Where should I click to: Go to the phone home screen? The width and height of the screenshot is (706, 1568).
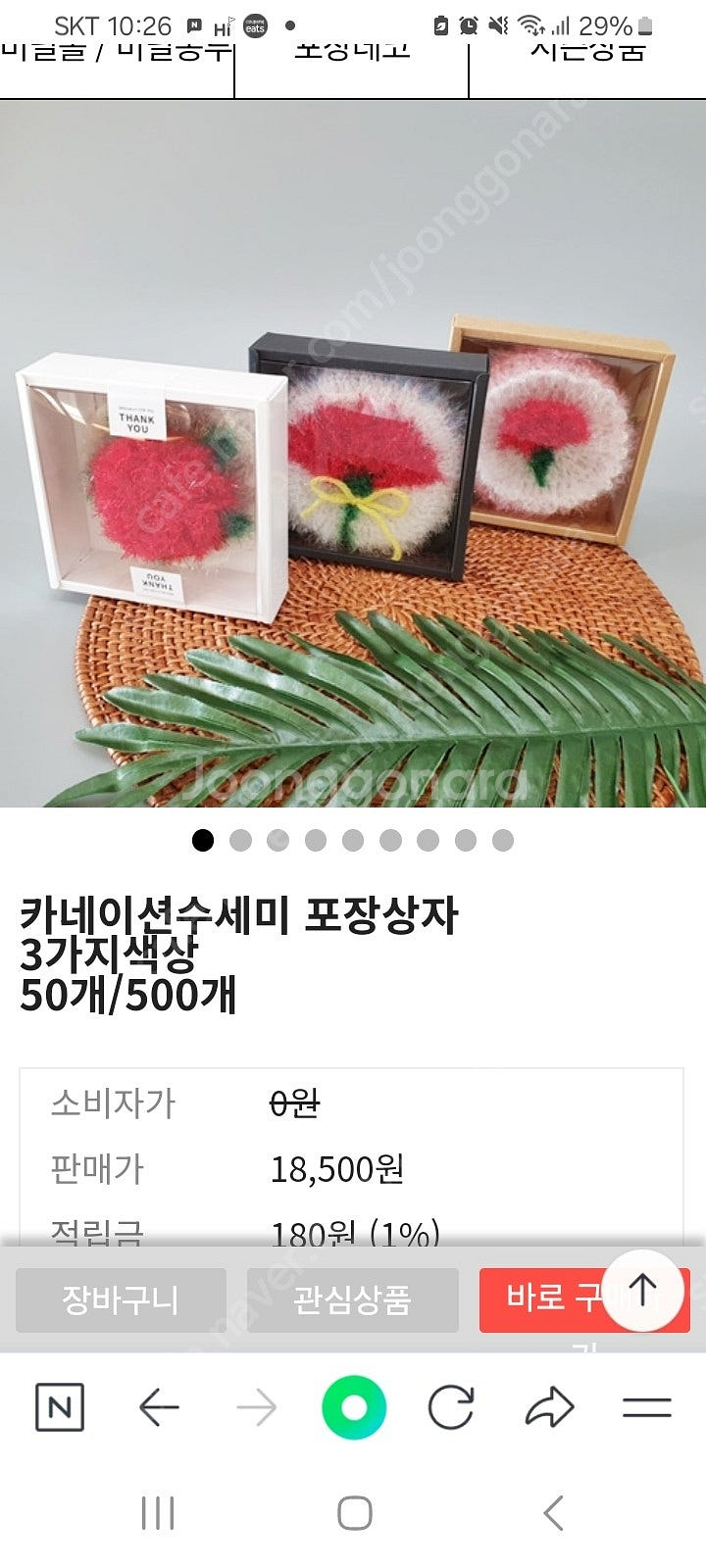pyautogui.click(x=354, y=1513)
